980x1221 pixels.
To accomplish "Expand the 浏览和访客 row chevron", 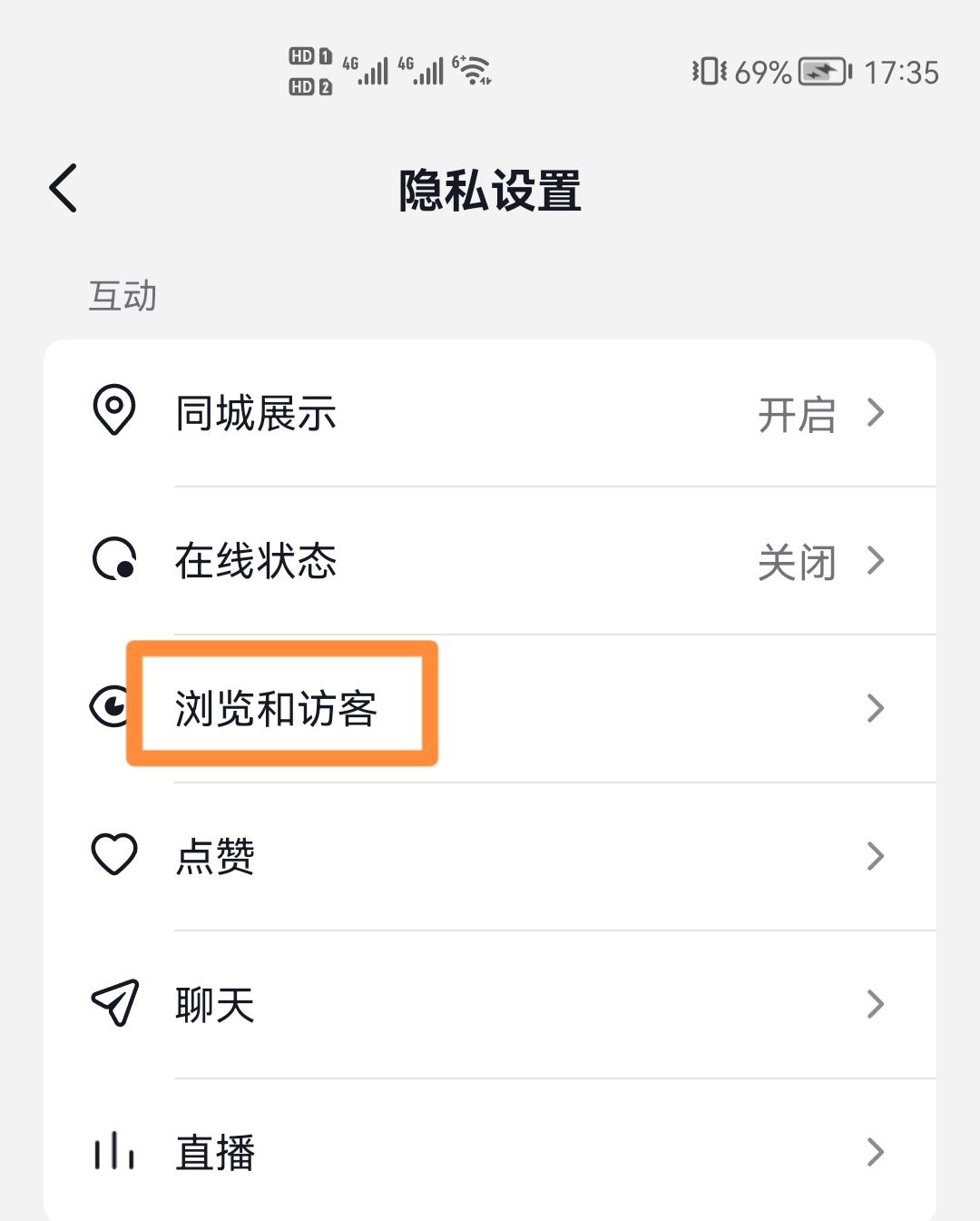I will click(x=874, y=708).
